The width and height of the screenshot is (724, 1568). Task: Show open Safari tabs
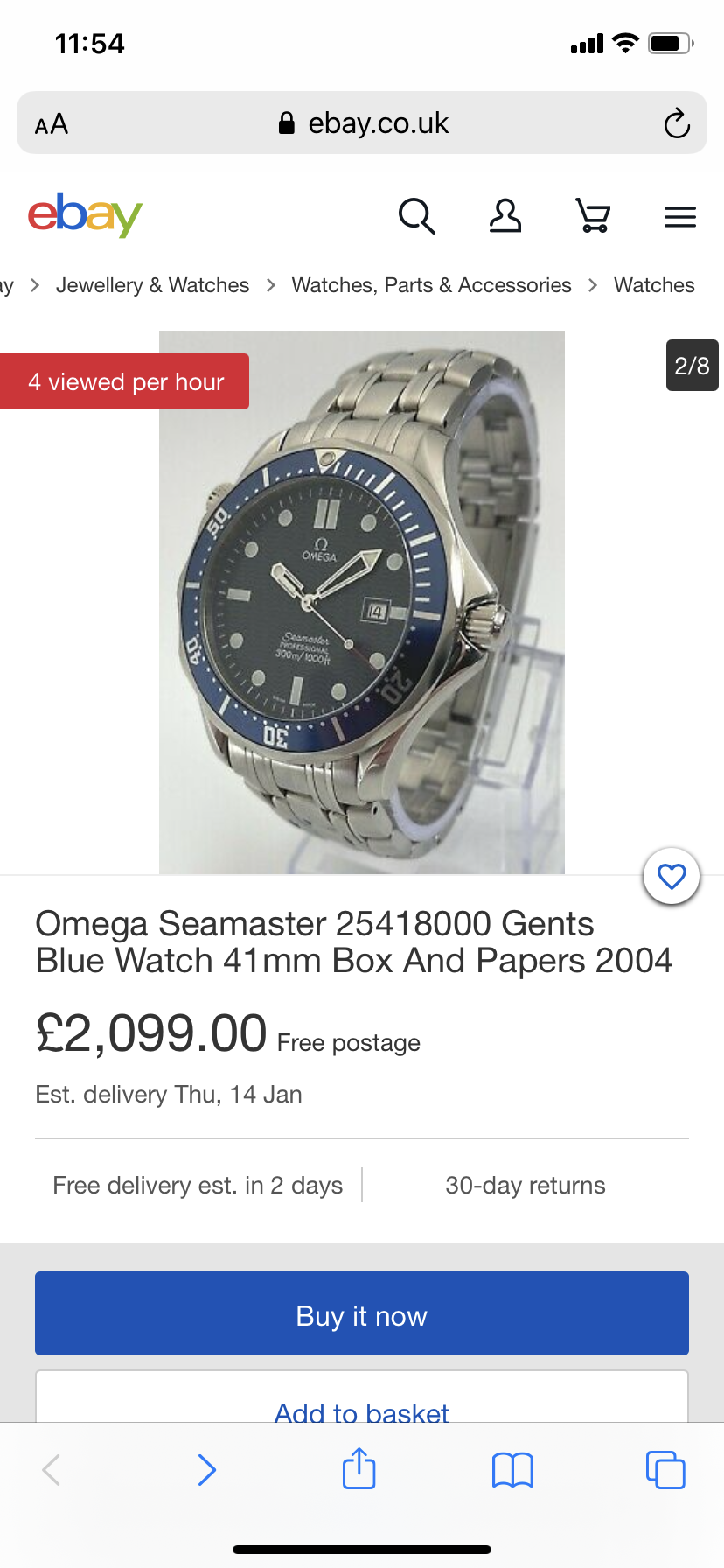point(665,1469)
